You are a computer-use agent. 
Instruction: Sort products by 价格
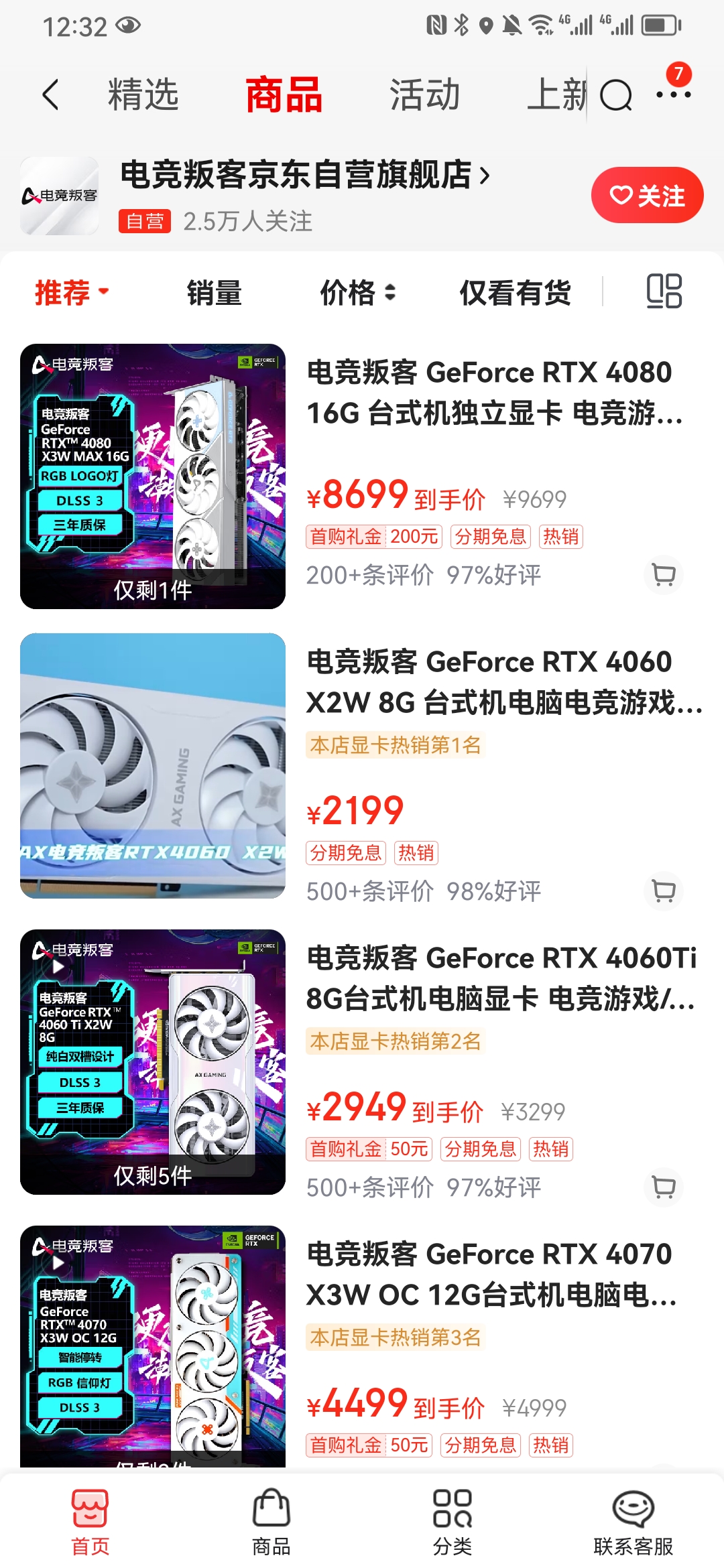[357, 293]
